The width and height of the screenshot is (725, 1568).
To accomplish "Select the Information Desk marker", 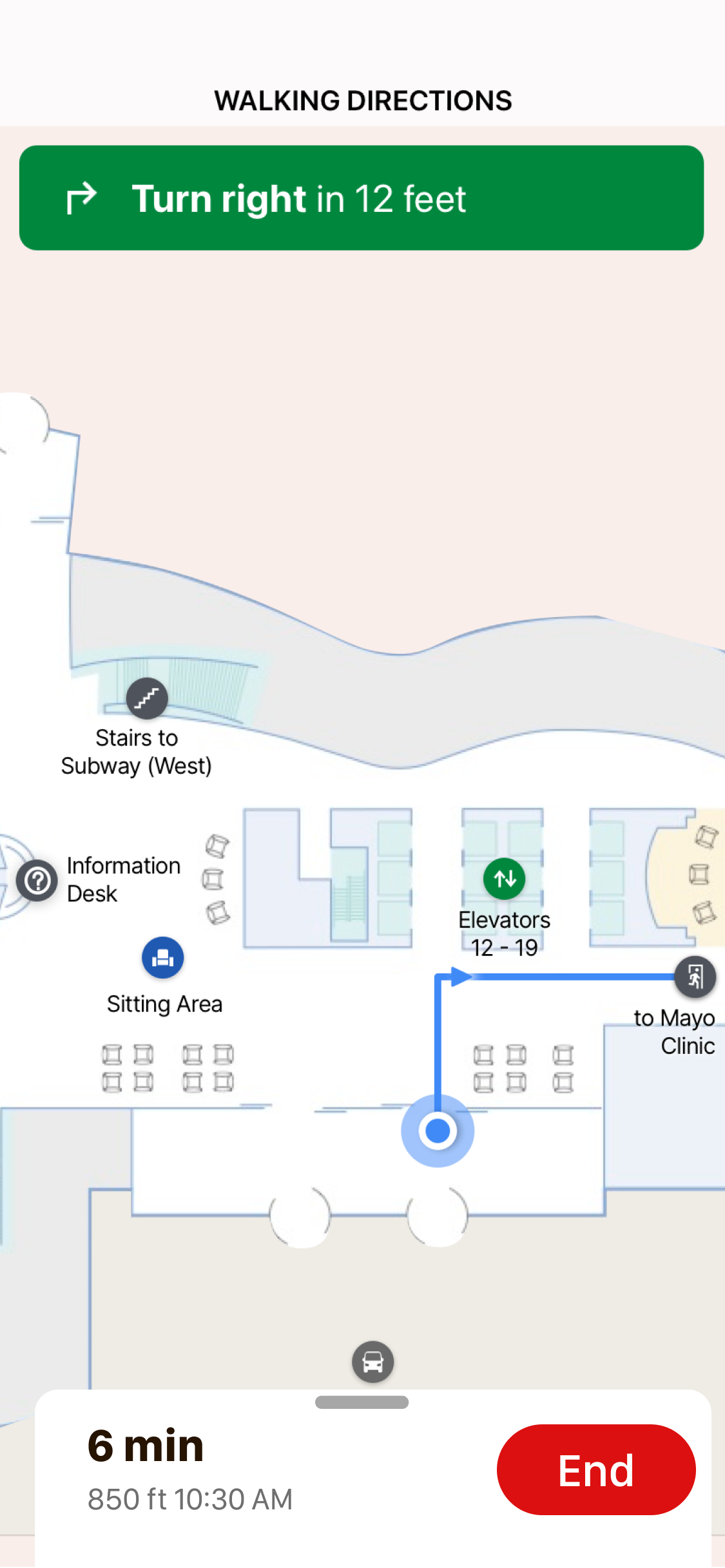I will [x=37, y=880].
